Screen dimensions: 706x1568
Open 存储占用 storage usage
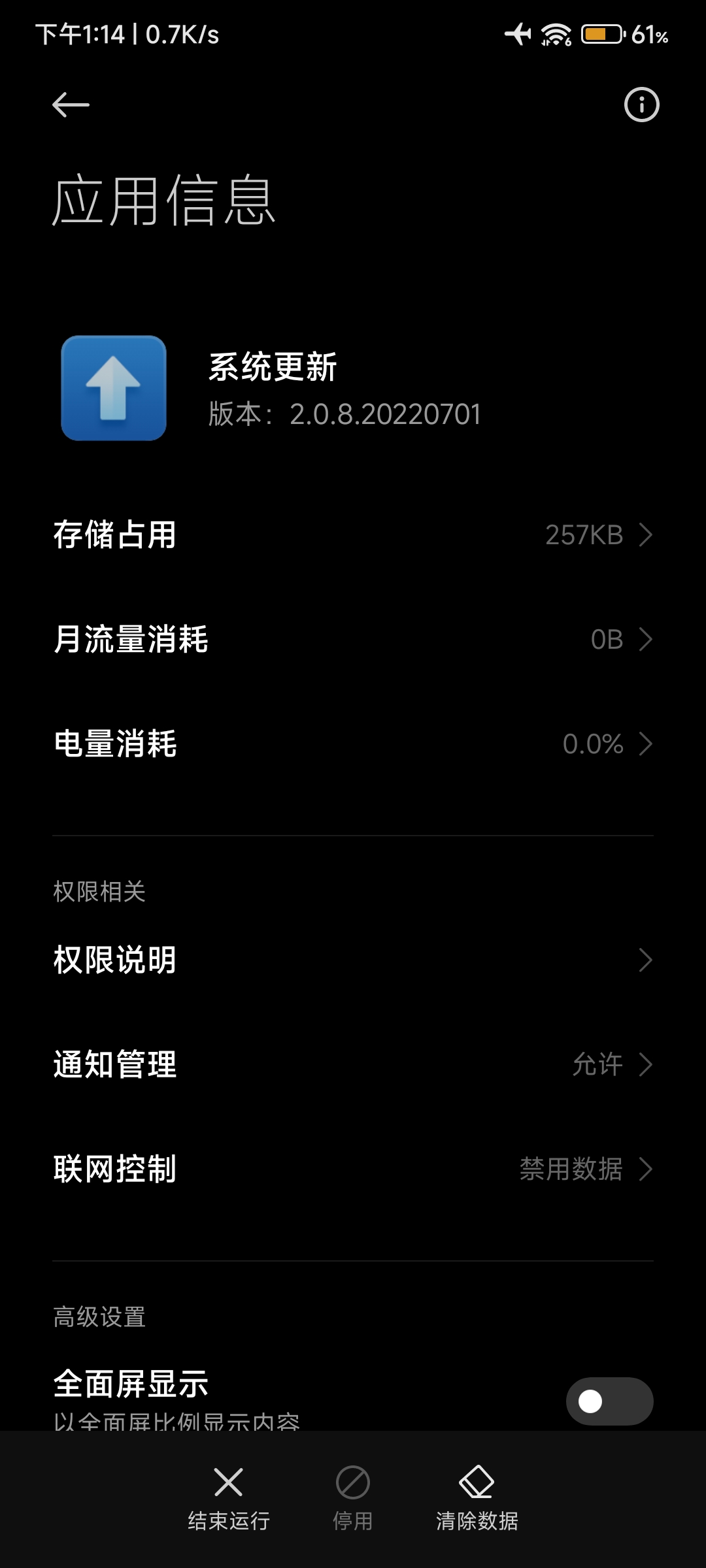[353, 534]
